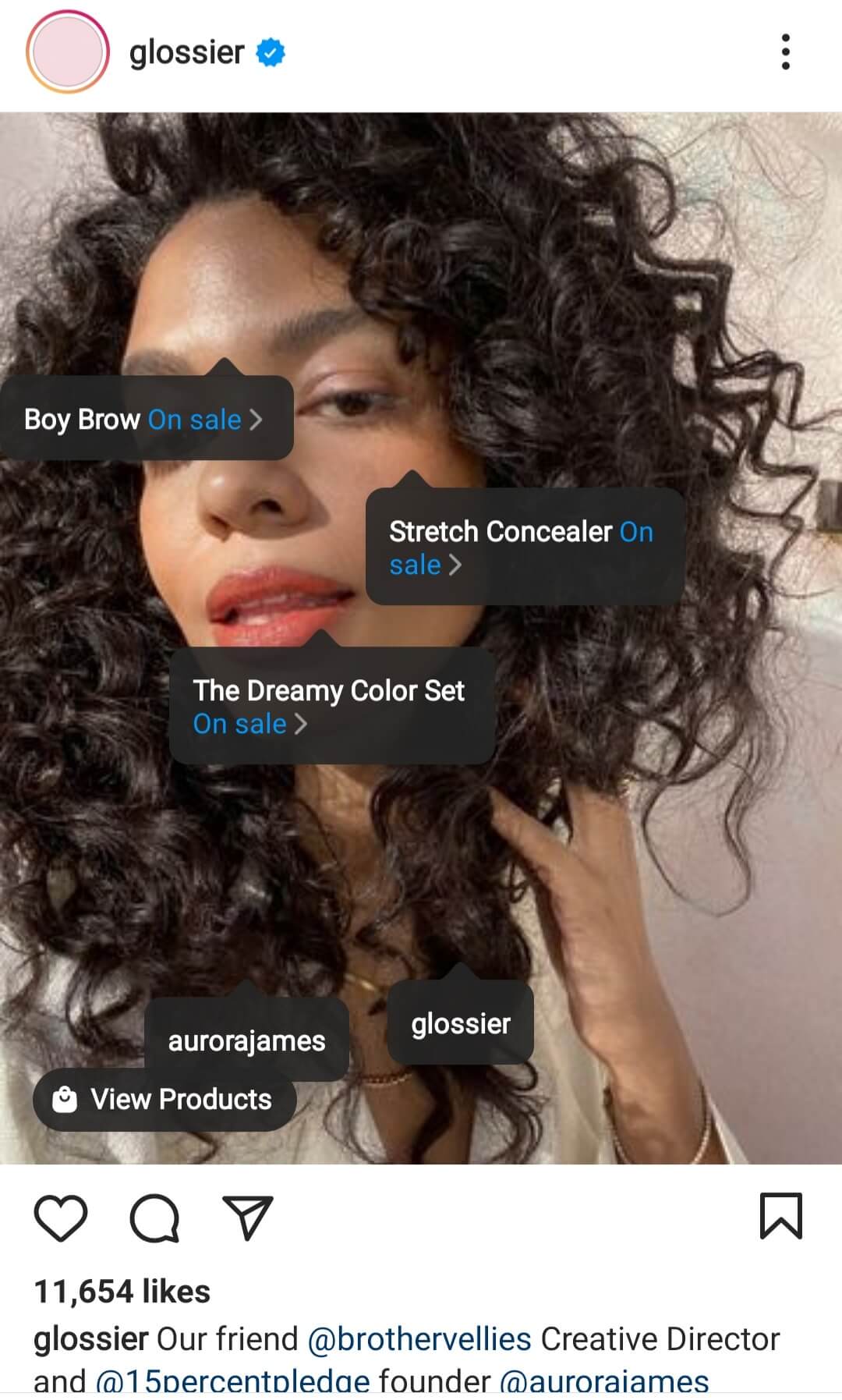
Task: Open the Stretch Concealer product tag
Action: (521, 548)
